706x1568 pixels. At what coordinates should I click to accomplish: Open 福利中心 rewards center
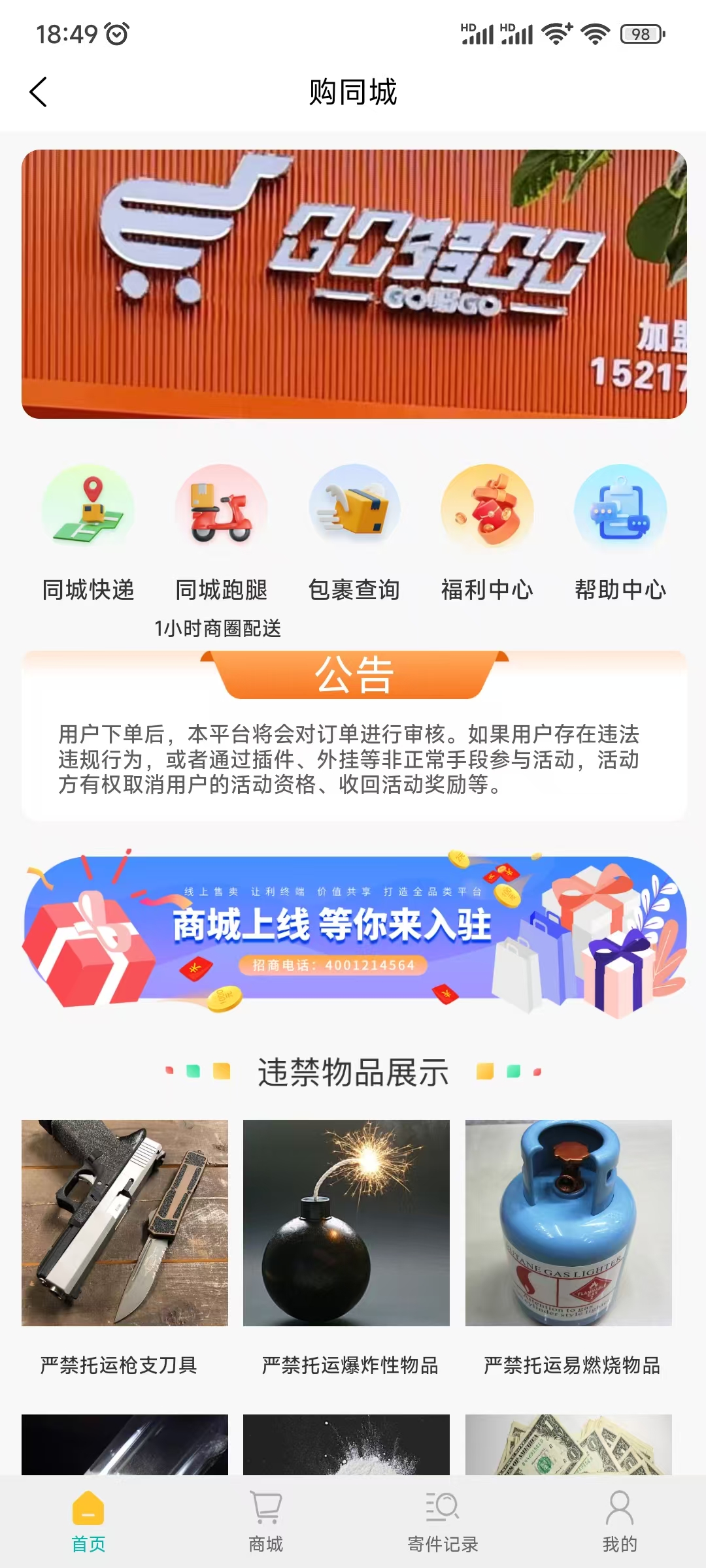coord(487,532)
